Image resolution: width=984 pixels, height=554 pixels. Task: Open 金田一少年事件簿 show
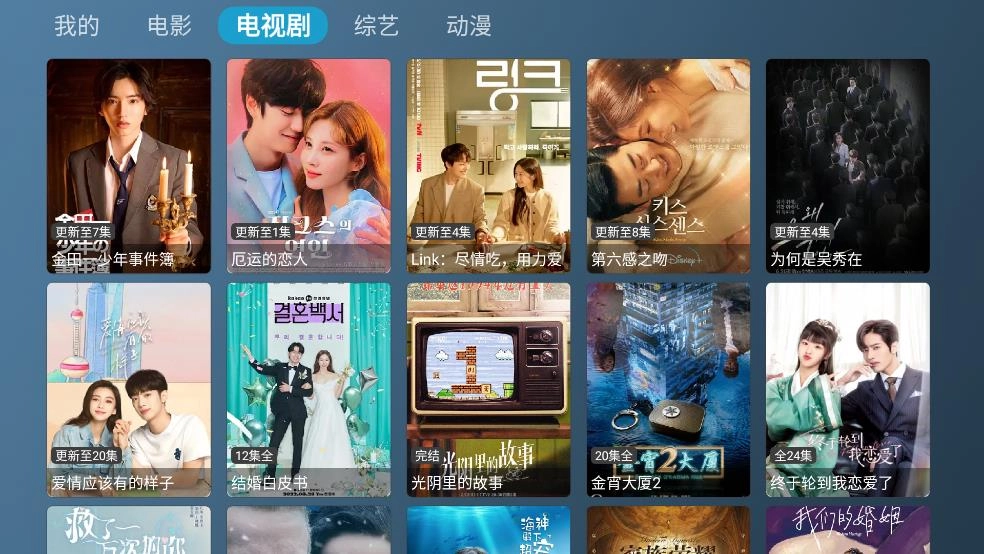[129, 166]
